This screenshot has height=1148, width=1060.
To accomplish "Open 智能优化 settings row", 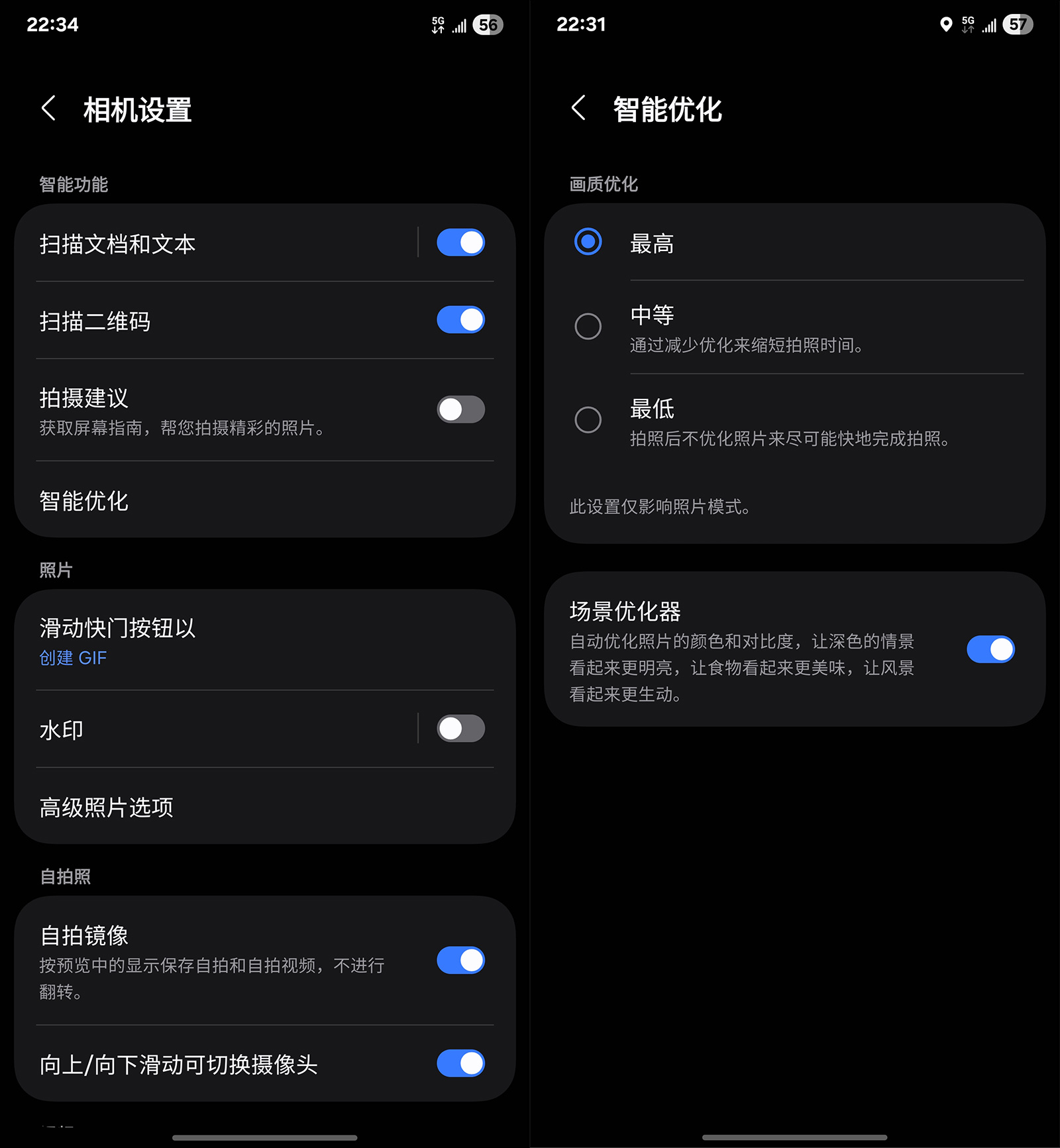I will pyautogui.click(x=265, y=501).
